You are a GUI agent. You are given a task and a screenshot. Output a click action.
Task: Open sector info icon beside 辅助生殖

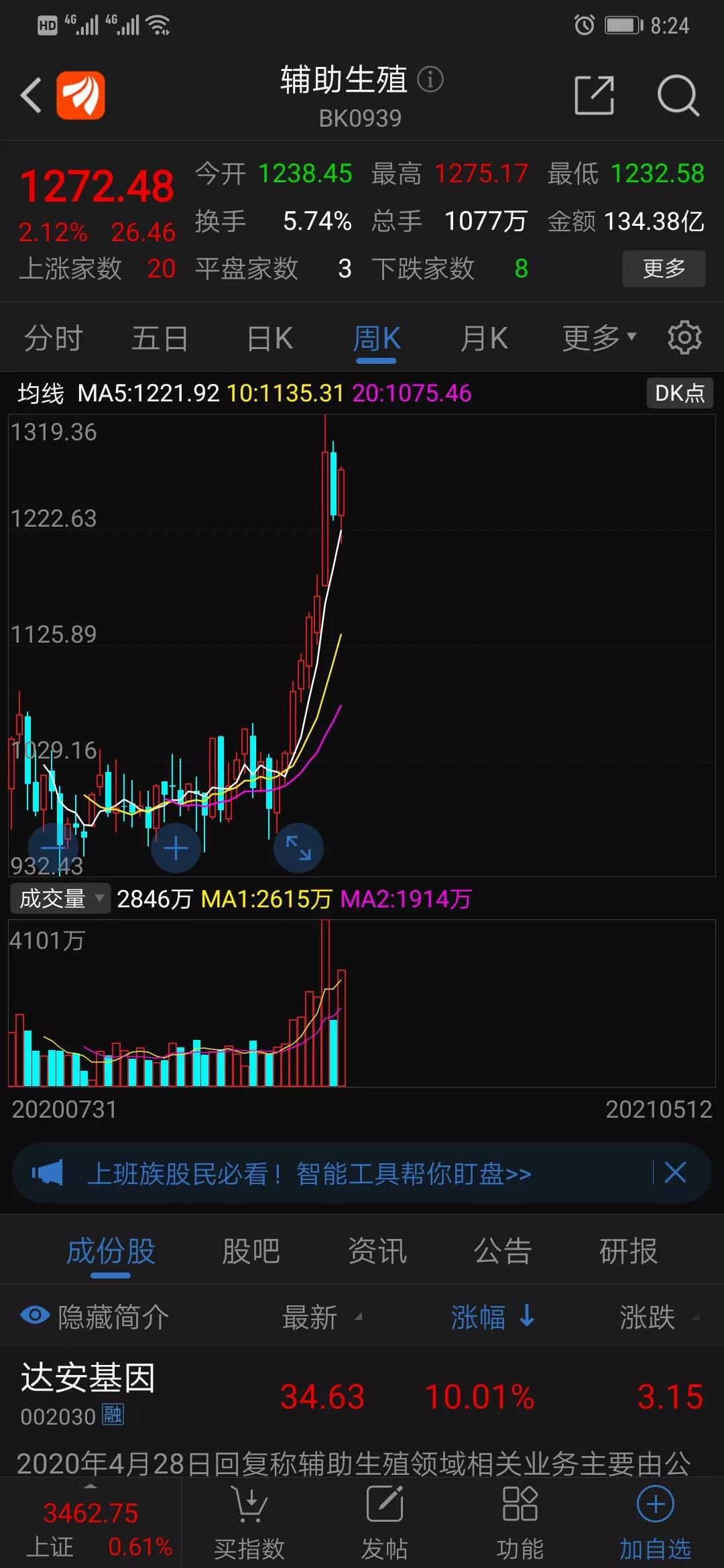pos(430,79)
